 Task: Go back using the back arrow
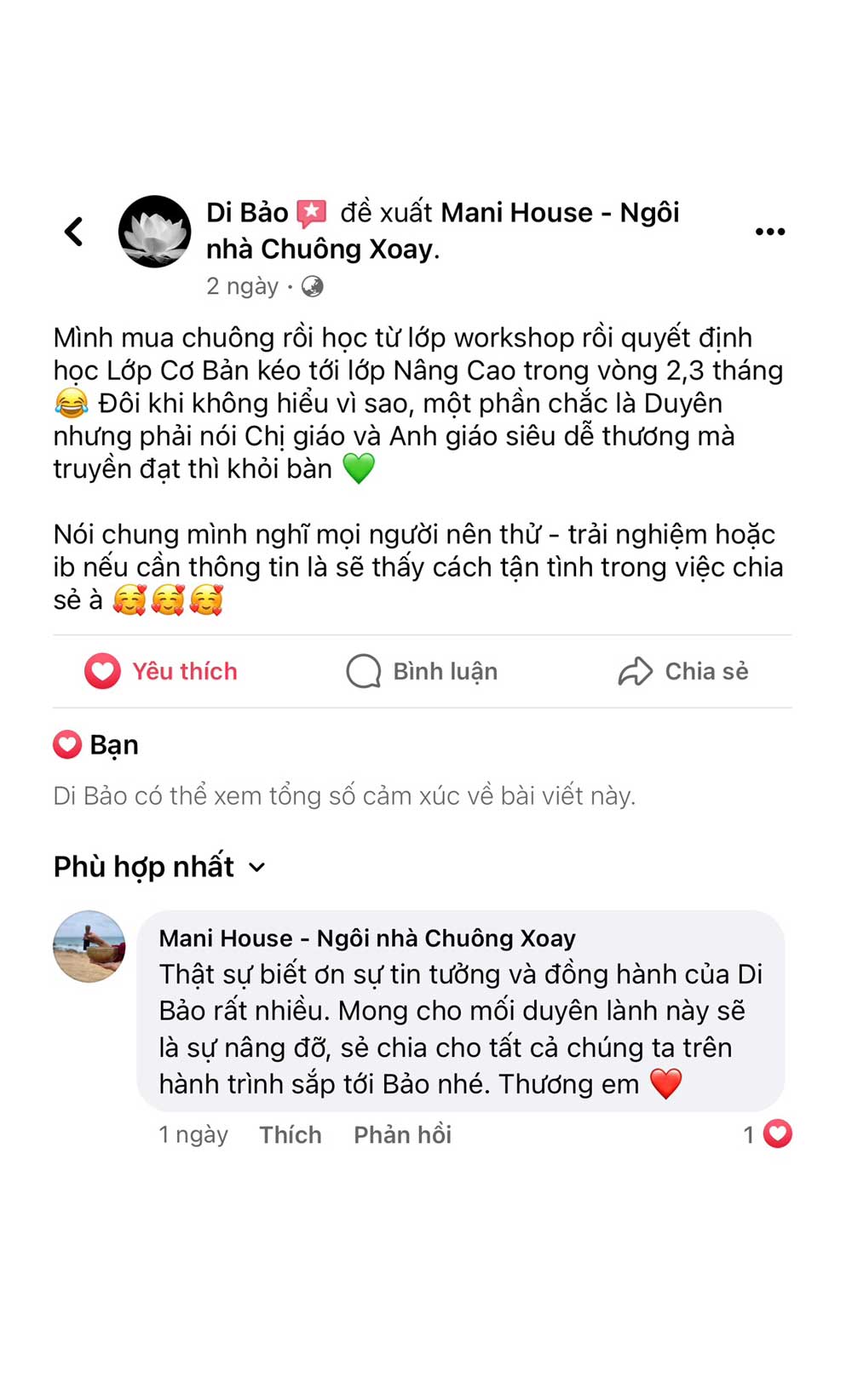tap(74, 231)
